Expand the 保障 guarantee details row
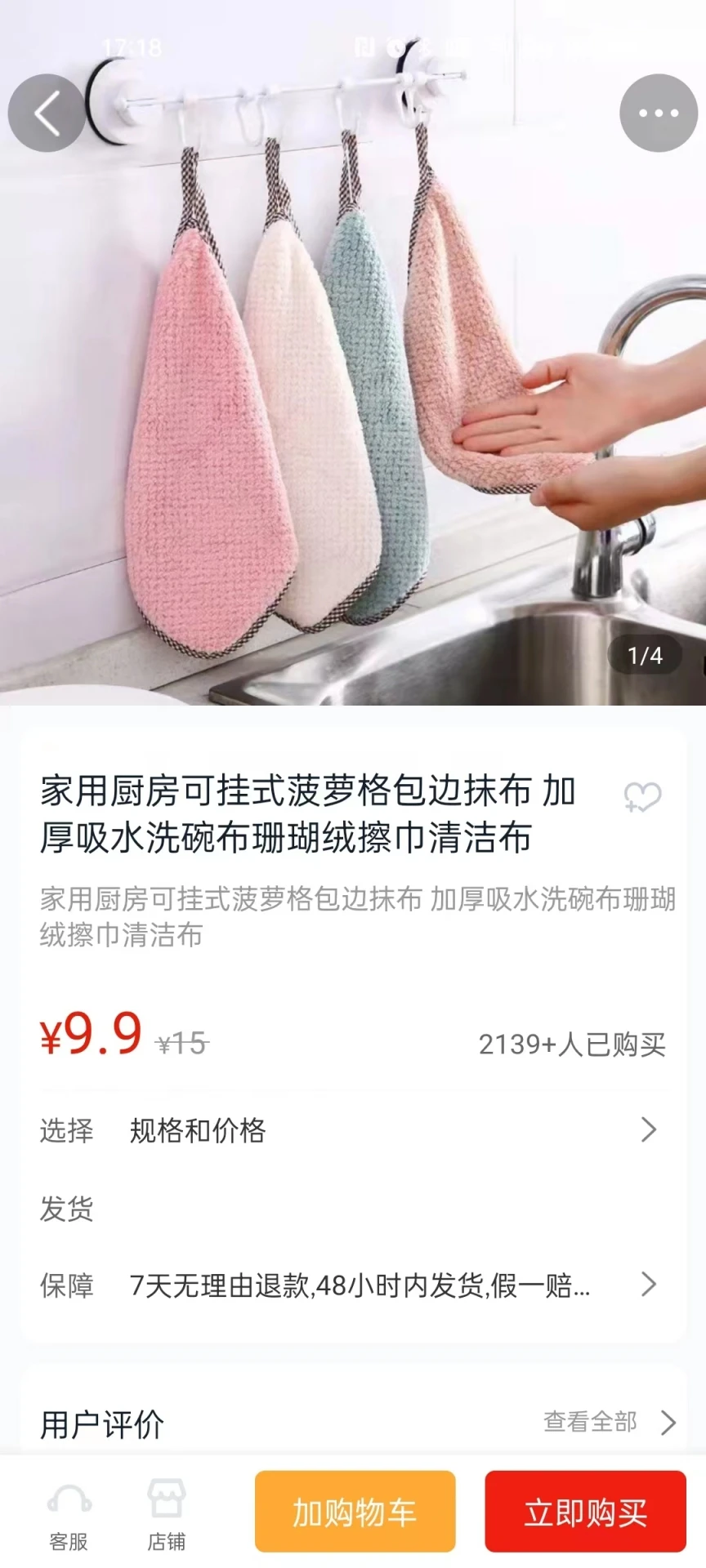The image size is (706, 1568). click(x=351, y=1285)
